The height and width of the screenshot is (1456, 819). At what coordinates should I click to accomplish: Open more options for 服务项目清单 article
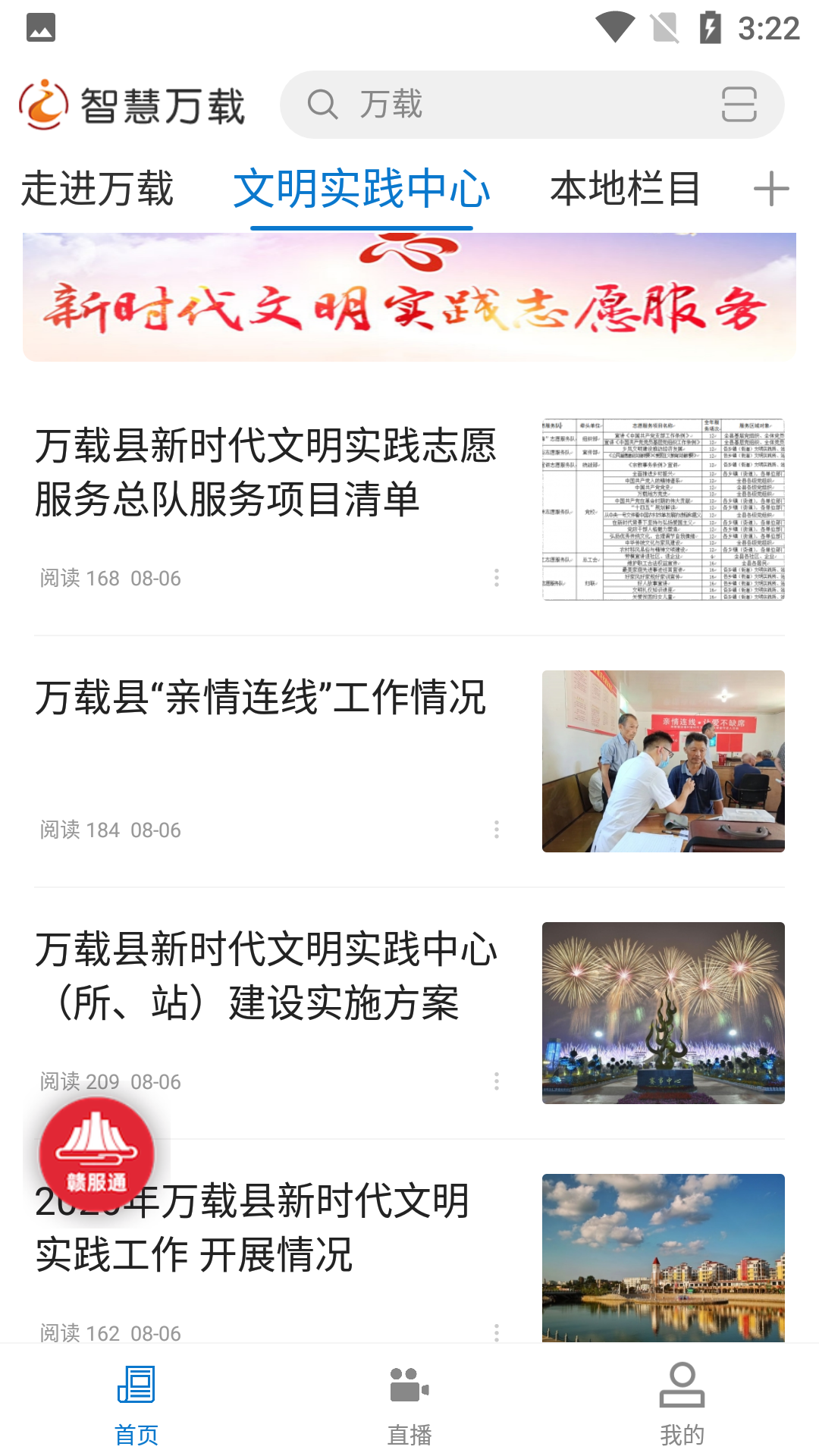click(x=497, y=578)
